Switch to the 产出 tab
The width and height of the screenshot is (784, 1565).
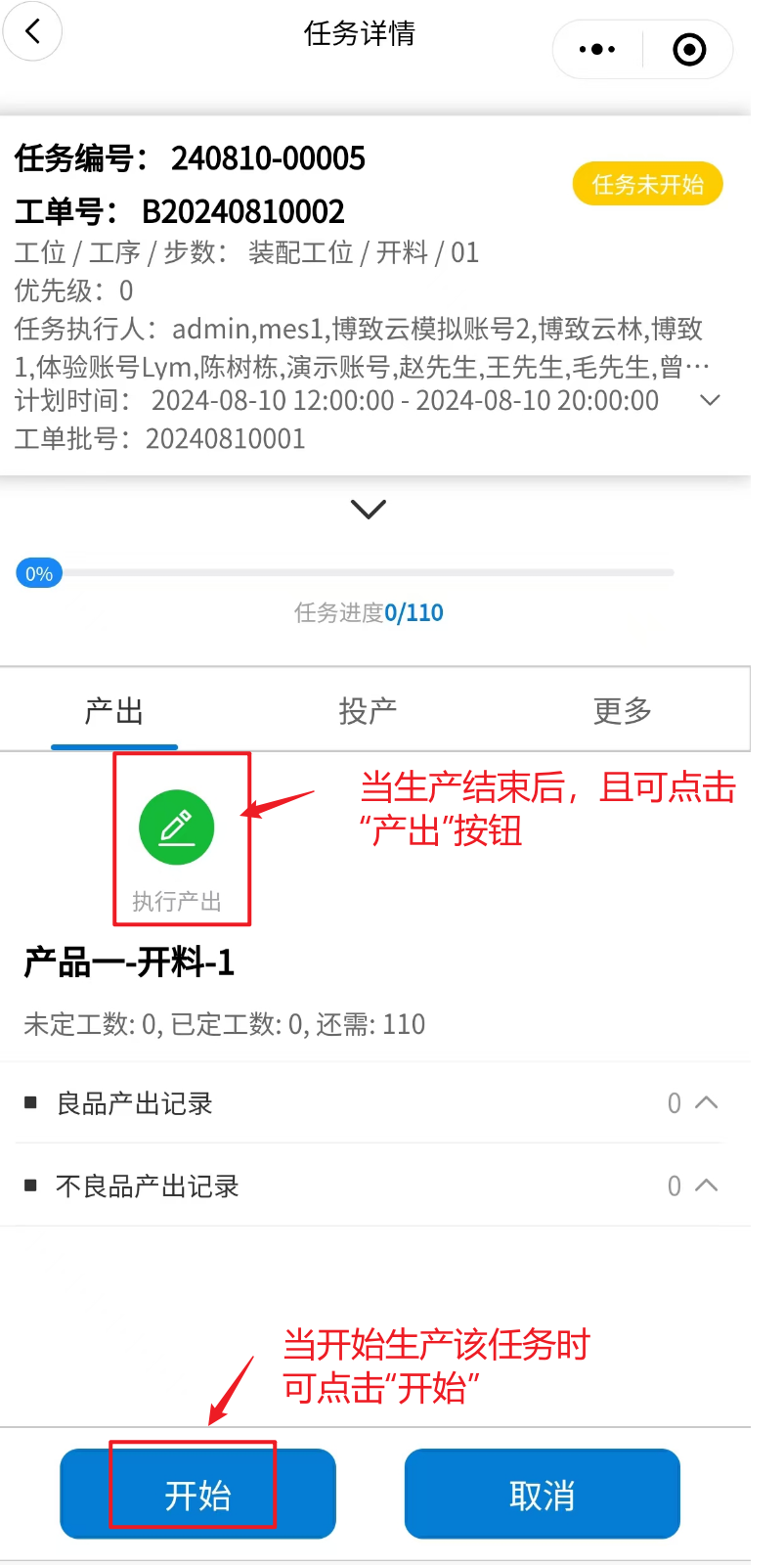tap(114, 711)
